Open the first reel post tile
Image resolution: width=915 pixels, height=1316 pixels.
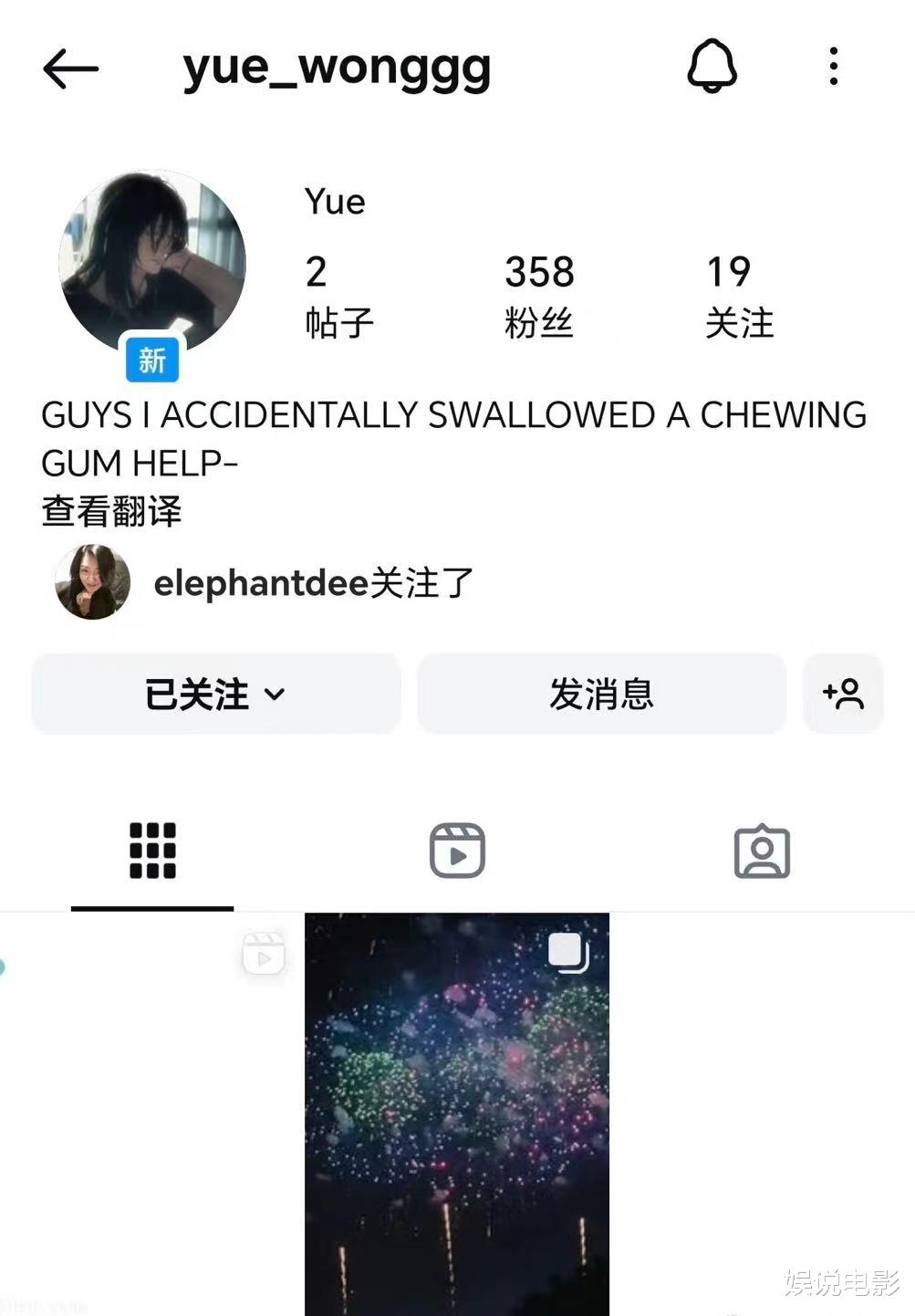(x=151, y=1114)
